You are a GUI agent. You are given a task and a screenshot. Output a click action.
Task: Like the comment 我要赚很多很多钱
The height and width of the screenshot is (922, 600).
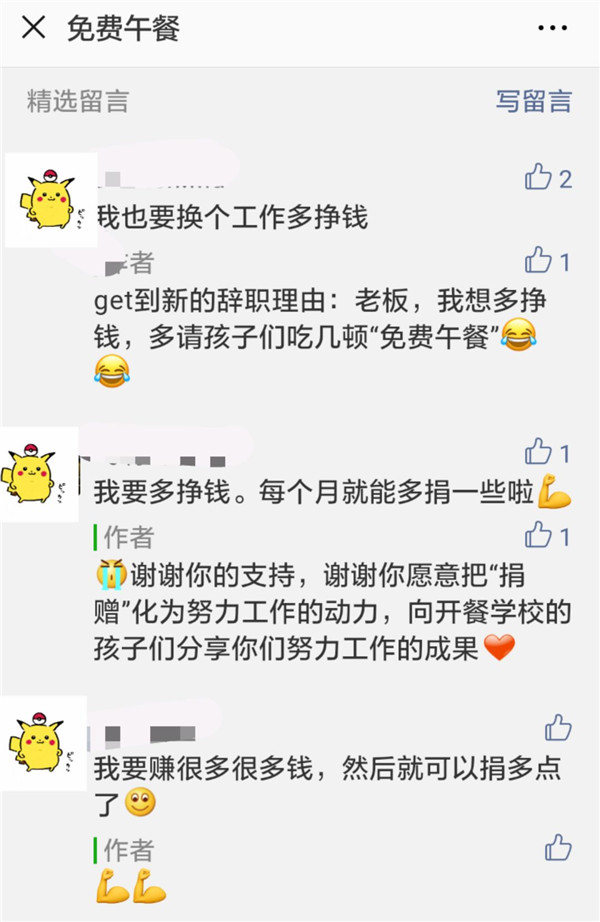(557, 727)
